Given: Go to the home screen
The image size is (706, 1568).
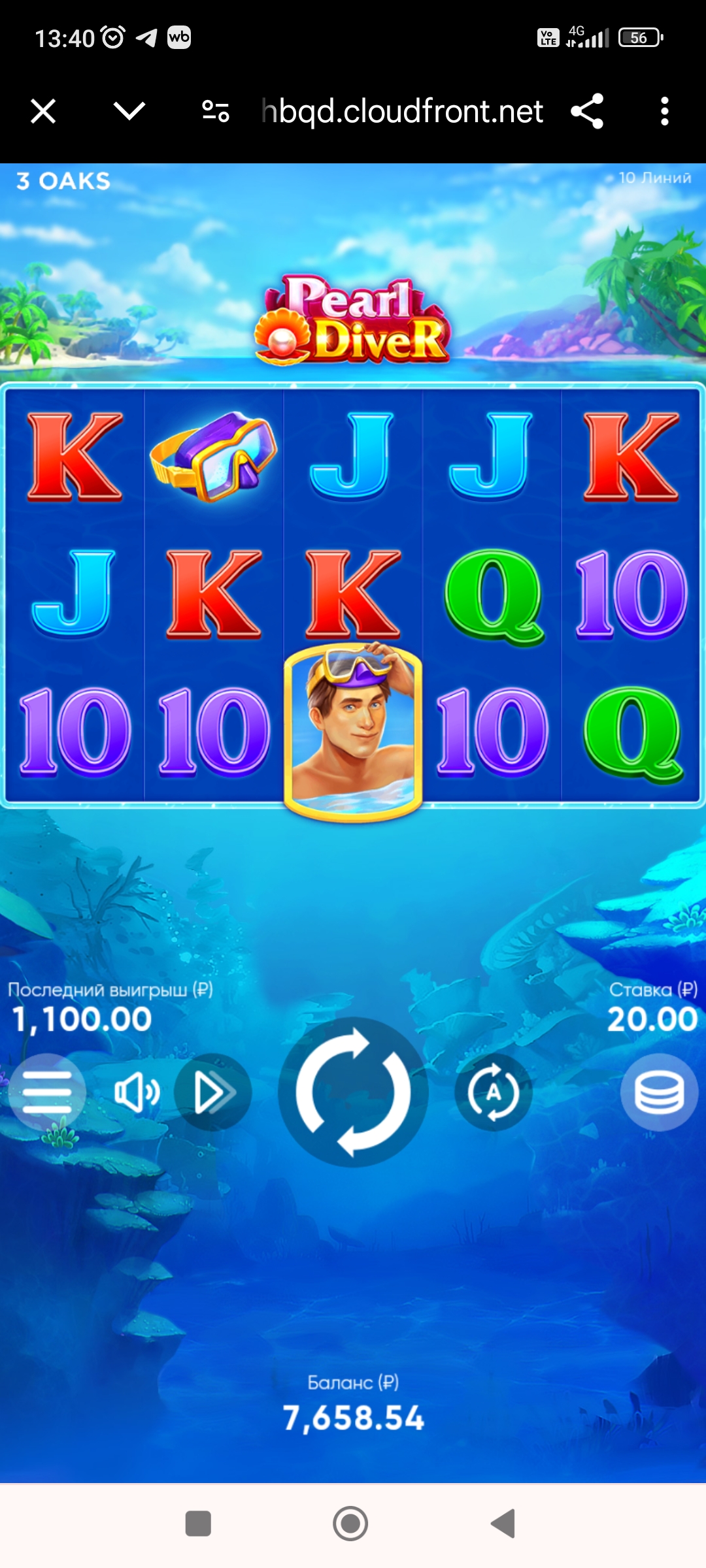Looking at the screenshot, I should coord(350,1524).
